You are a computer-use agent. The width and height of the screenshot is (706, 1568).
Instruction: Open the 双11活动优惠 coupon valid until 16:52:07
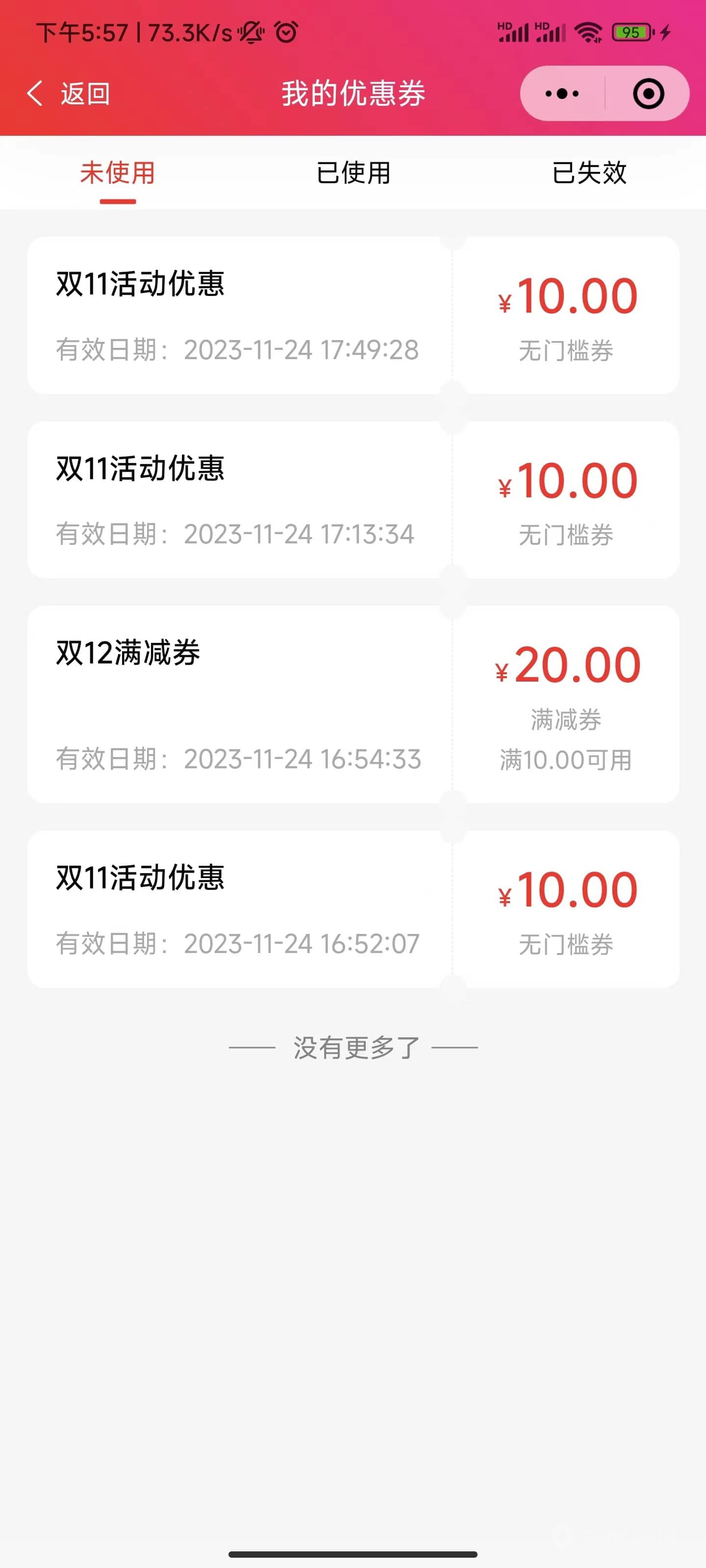353,909
